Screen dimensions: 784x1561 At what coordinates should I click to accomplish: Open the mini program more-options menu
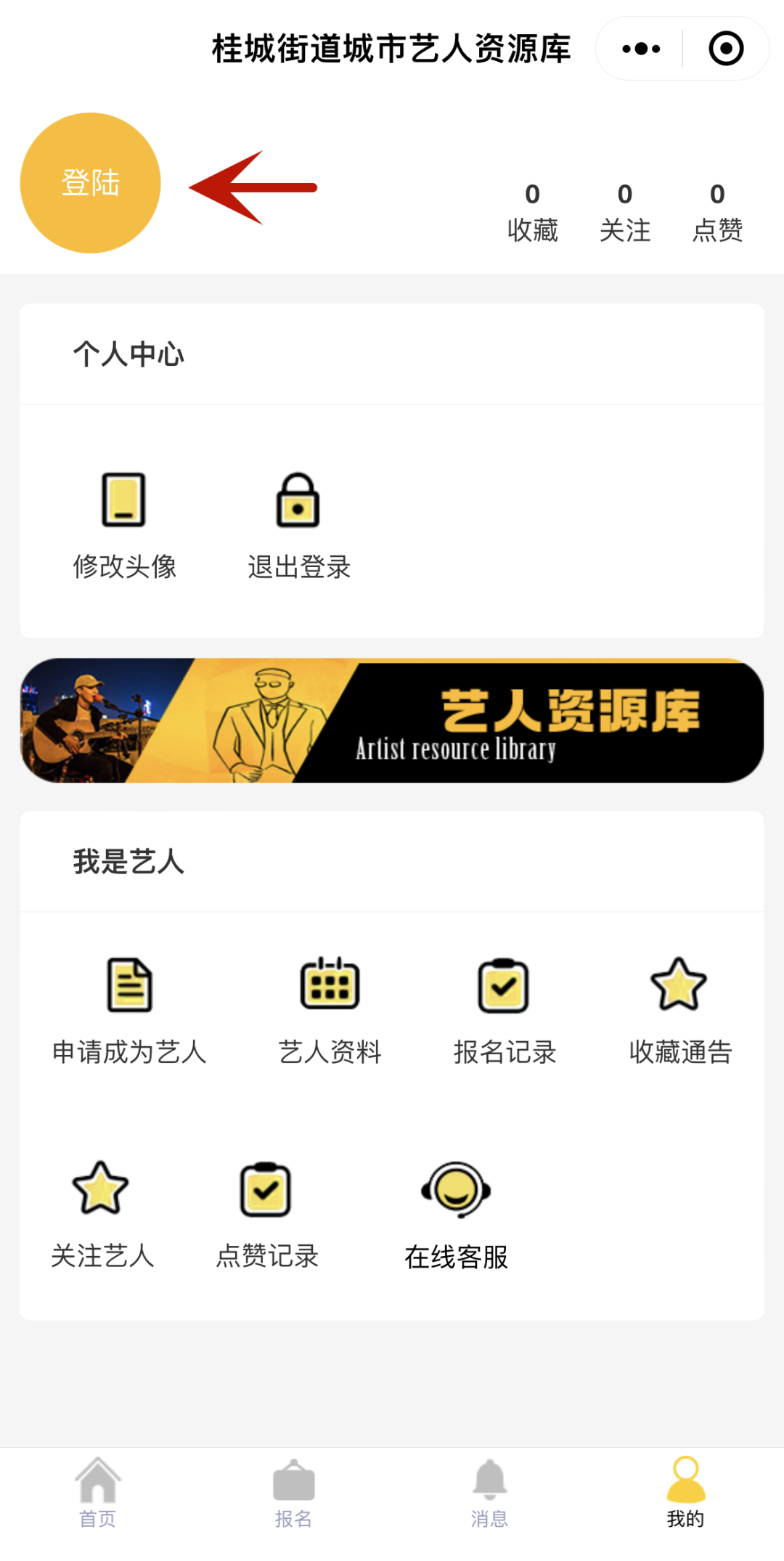tap(641, 49)
